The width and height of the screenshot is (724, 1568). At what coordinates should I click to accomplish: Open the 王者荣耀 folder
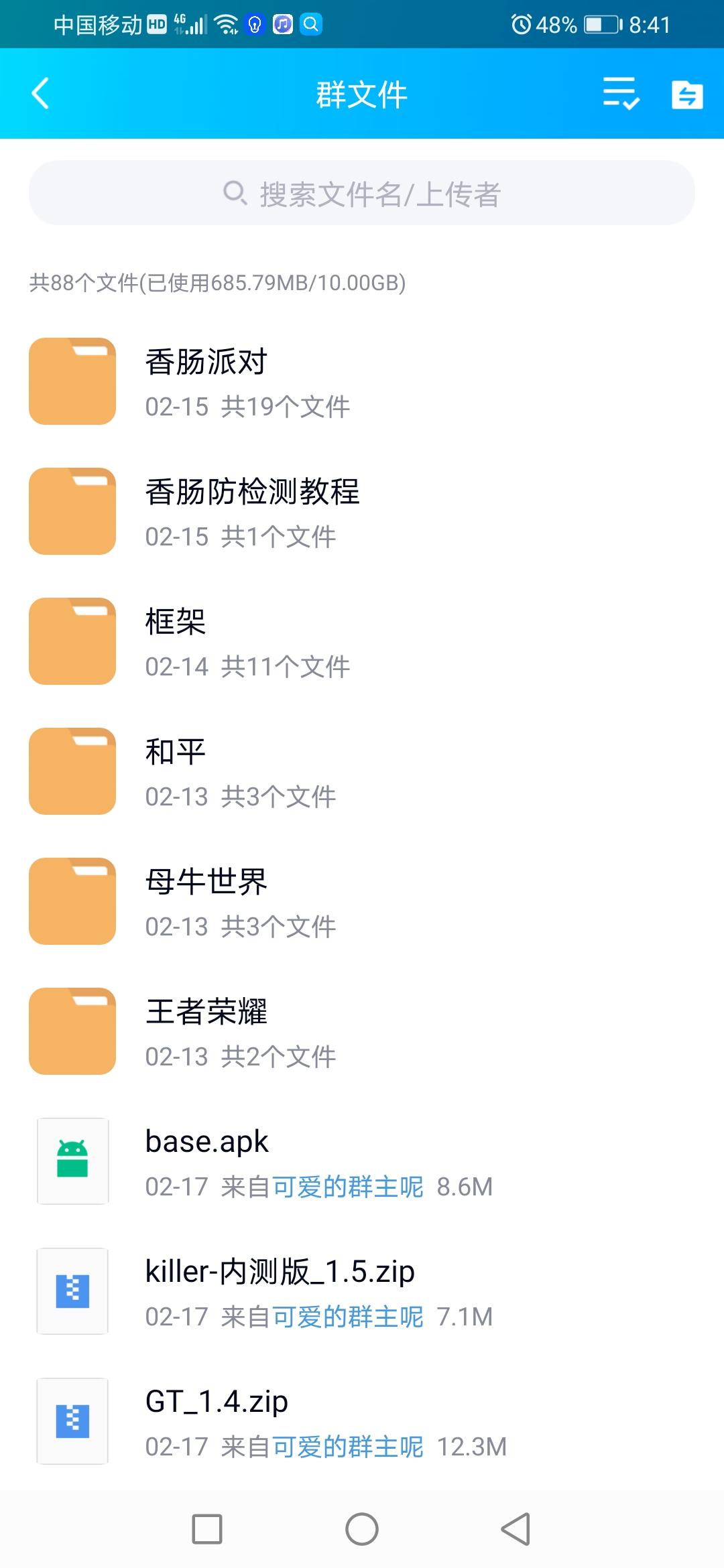(x=362, y=1031)
